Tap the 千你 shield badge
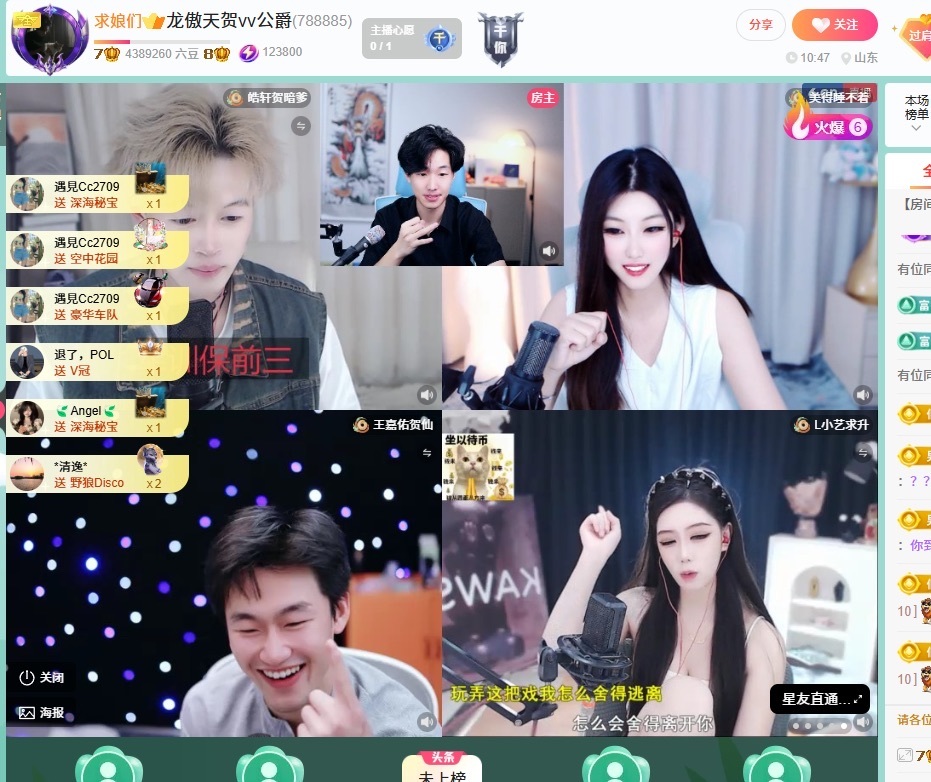 point(500,40)
